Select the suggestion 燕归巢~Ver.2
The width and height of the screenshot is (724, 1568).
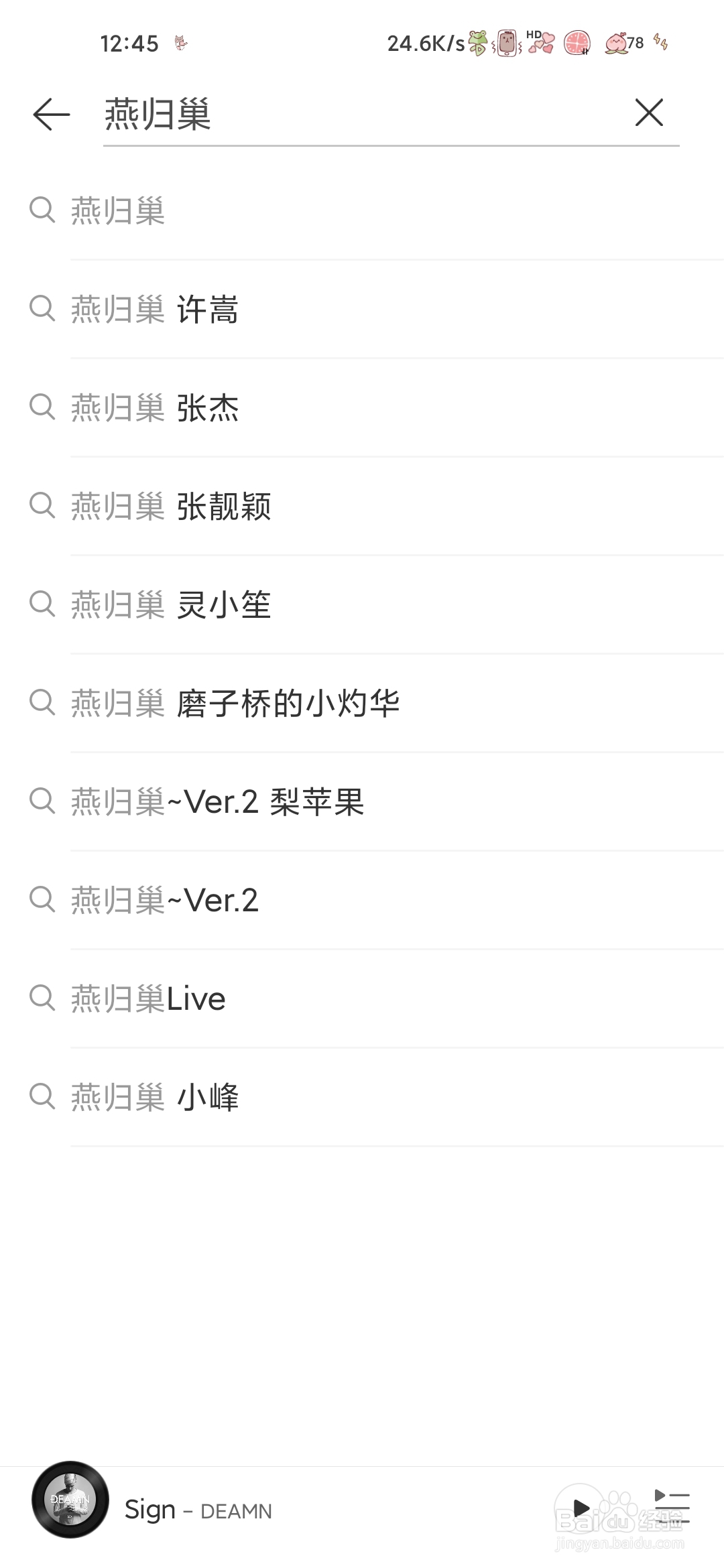click(x=362, y=900)
